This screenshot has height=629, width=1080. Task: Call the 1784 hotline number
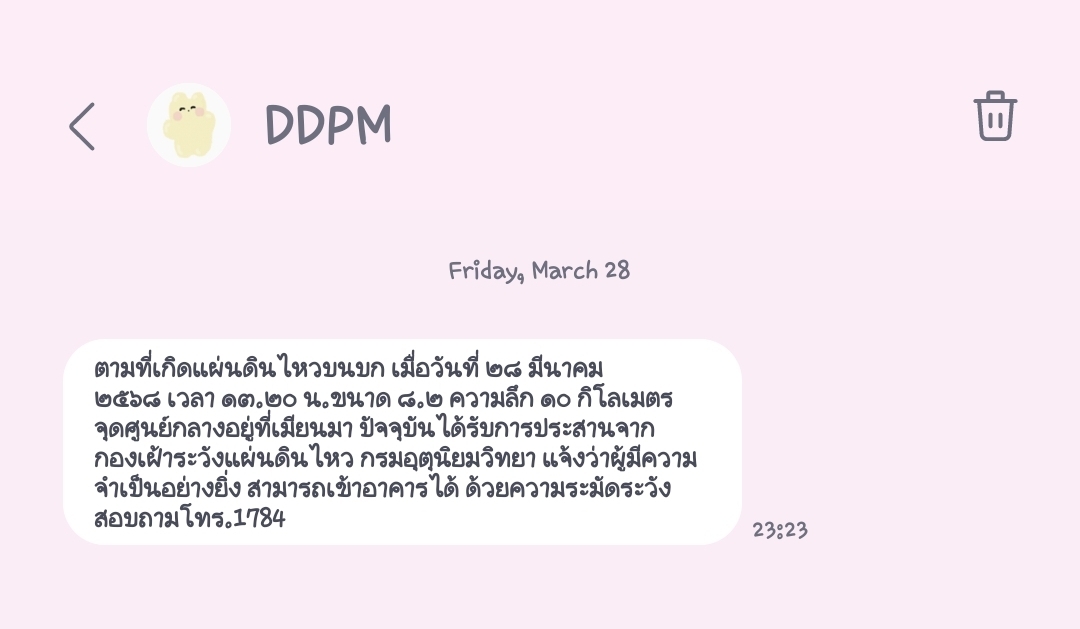[259, 519]
